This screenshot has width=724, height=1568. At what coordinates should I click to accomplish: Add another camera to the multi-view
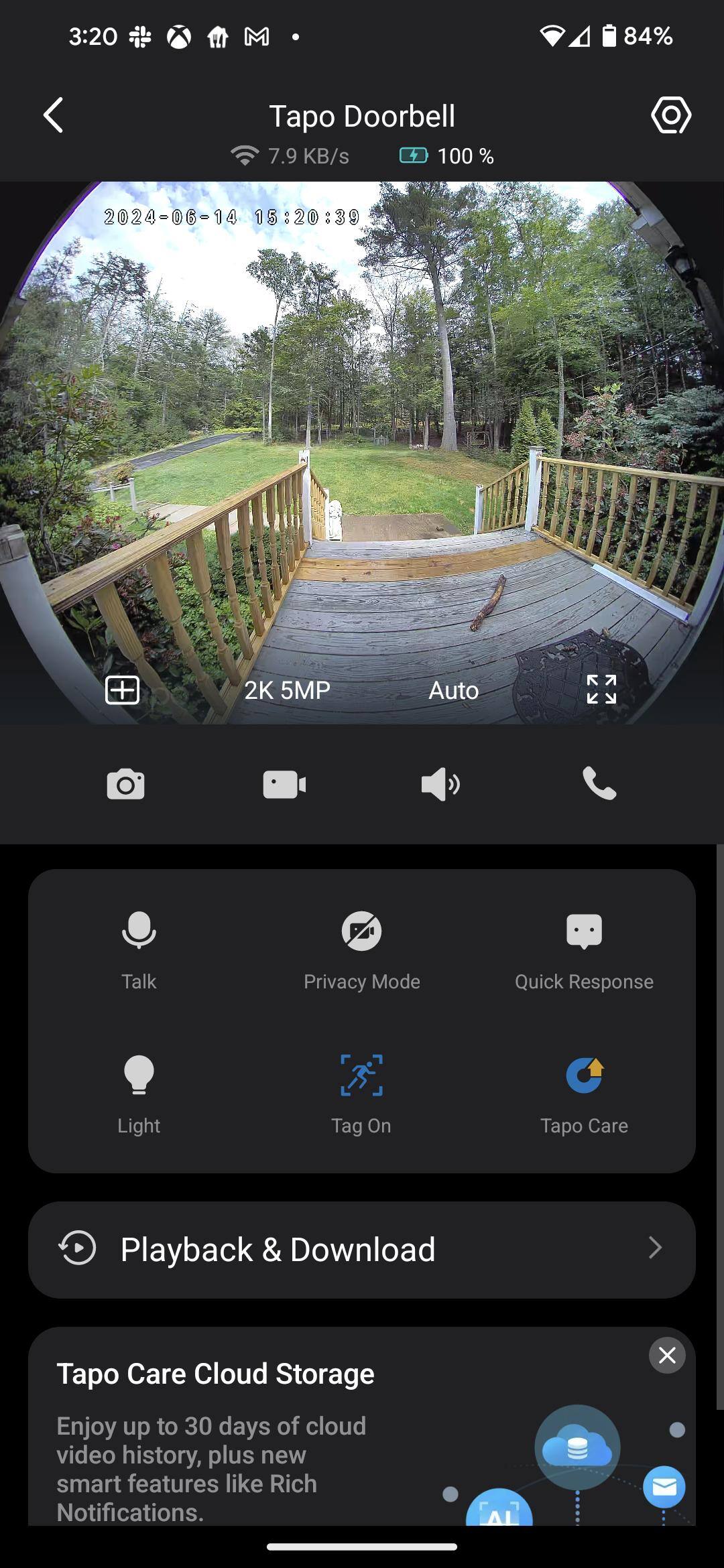pyautogui.click(x=123, y=690)
